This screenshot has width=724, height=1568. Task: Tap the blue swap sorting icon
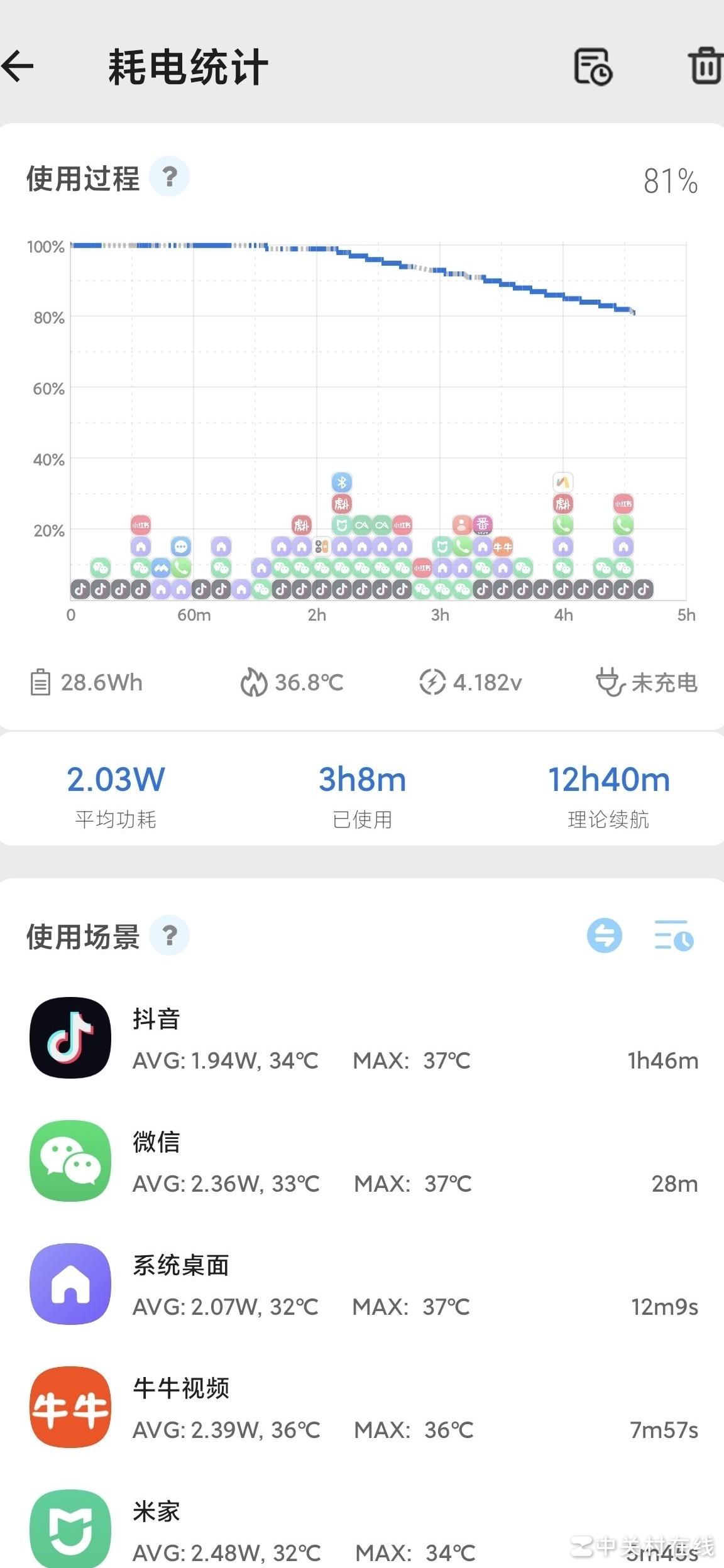pyautogui.click(x=604, y=935)
